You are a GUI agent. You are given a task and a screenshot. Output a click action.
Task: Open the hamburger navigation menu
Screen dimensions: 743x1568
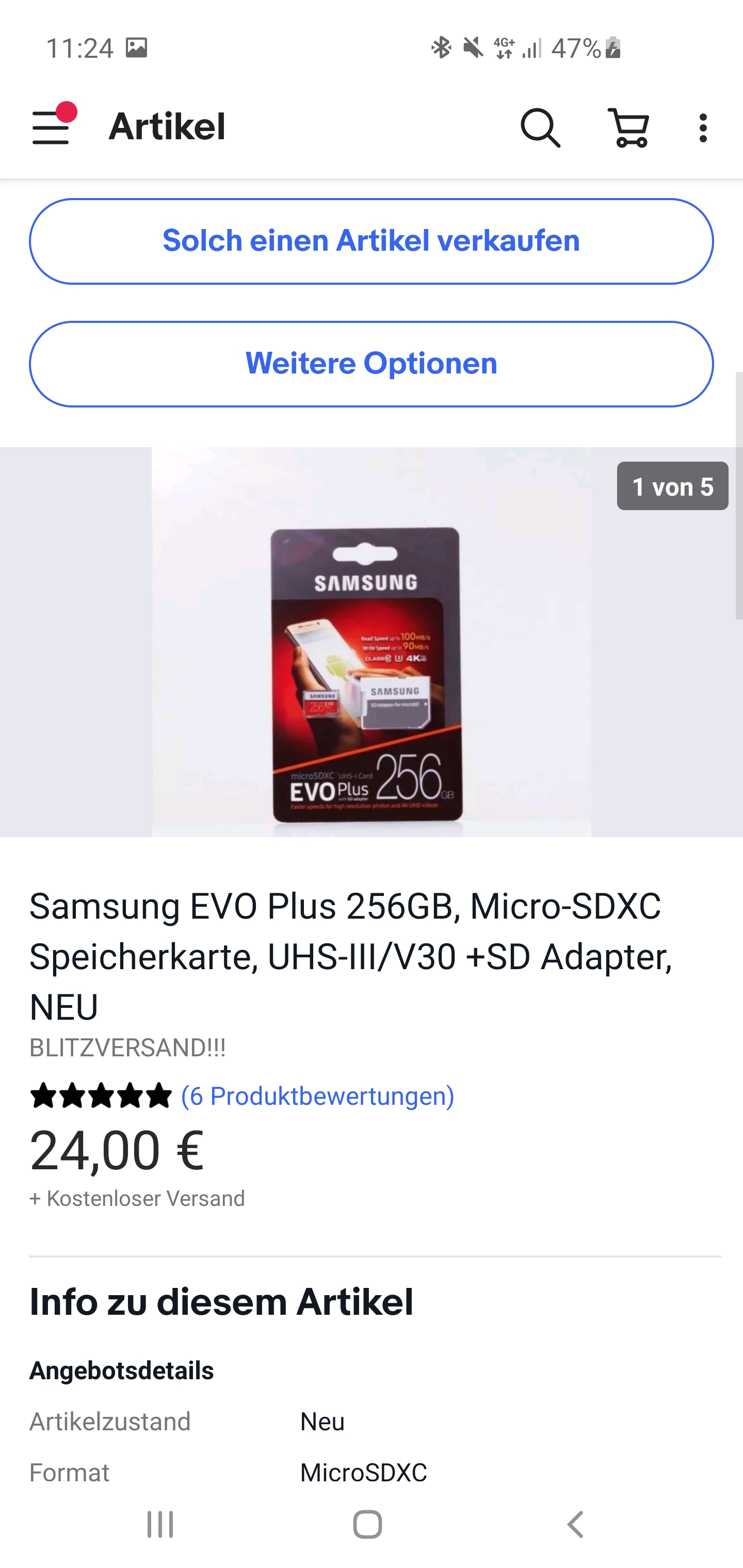51,127
